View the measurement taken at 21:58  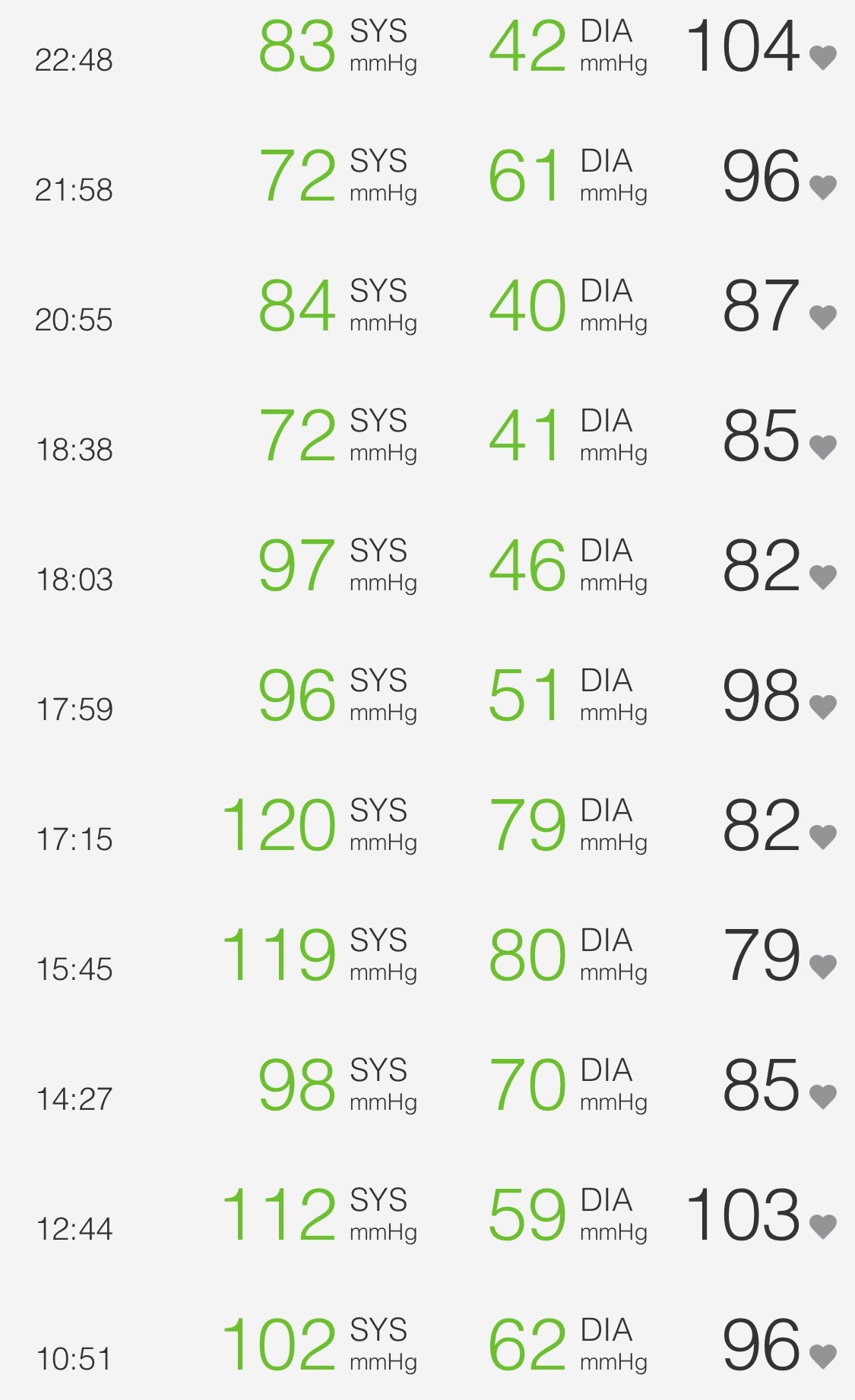point(427,177)
